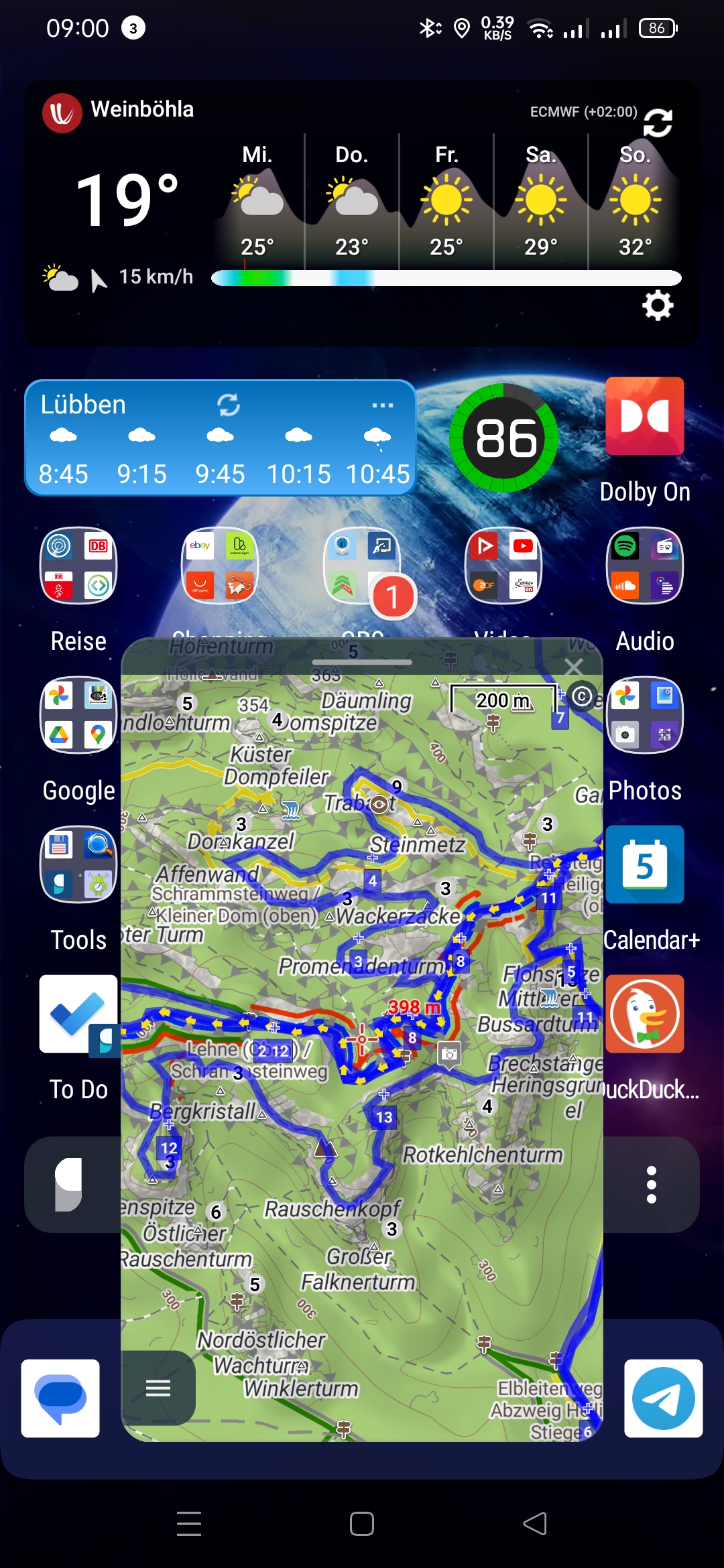Launch the Dolby On app

644,417
